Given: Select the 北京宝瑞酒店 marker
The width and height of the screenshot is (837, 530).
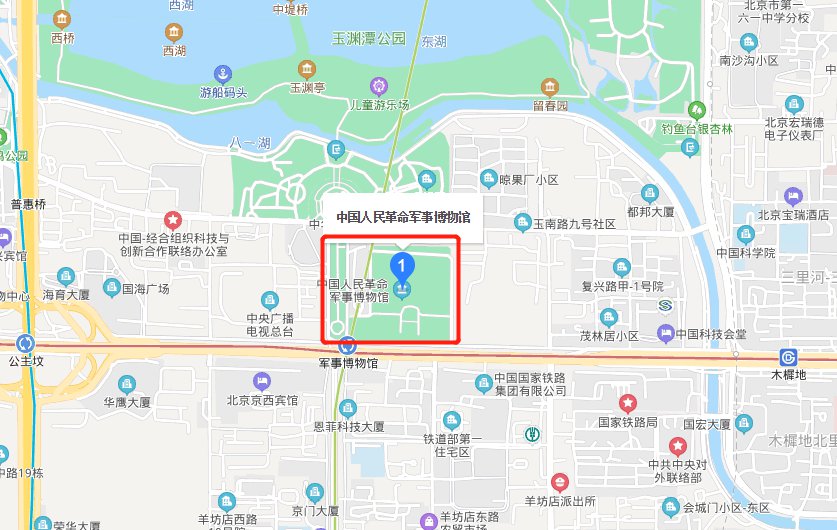Looking at the screenshot, I should (794, 196).
